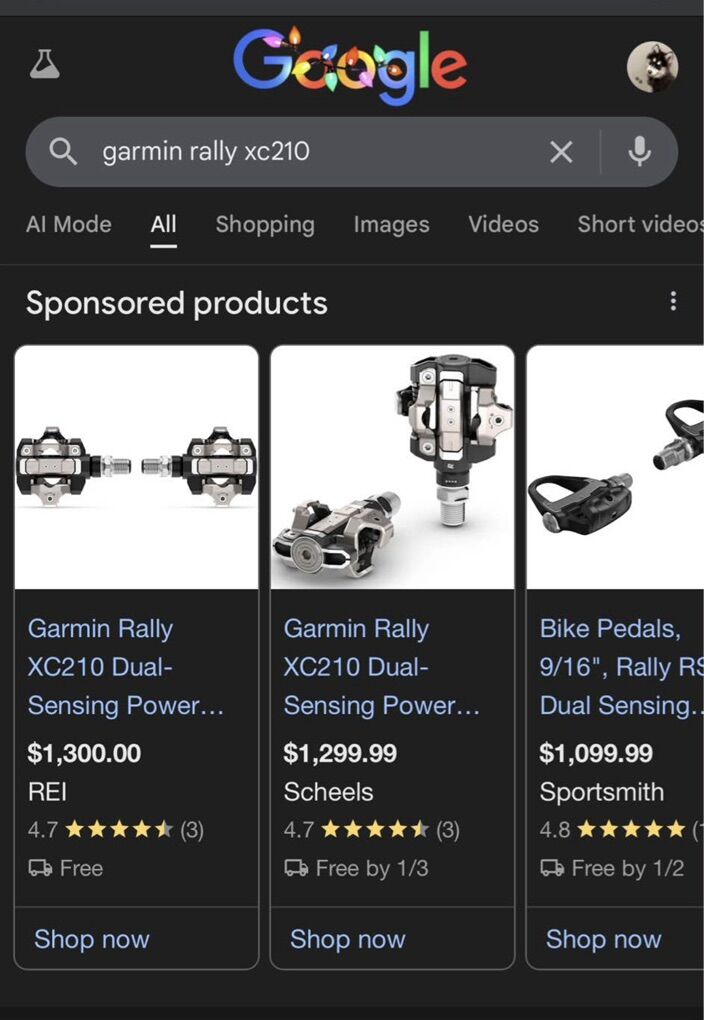
Task: Switch to the Shopping tab
Action: [265, 224]
